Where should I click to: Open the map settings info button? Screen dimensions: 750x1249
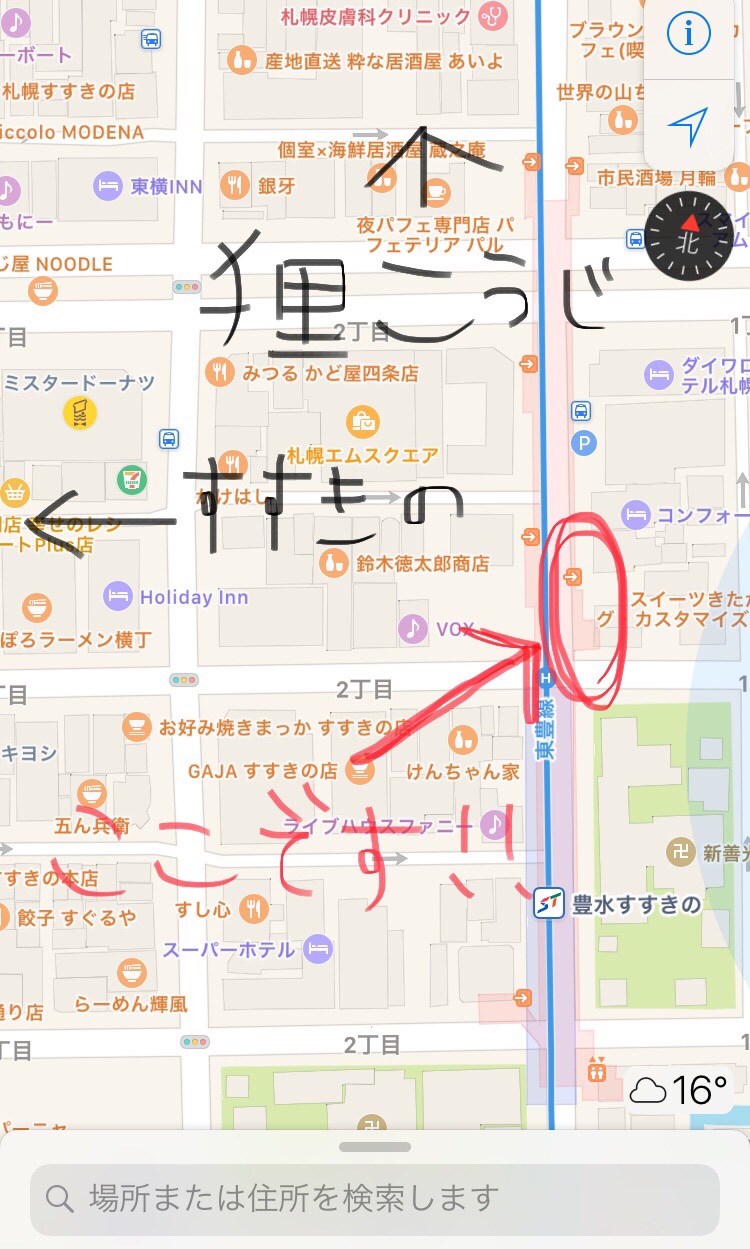[688, 34]
